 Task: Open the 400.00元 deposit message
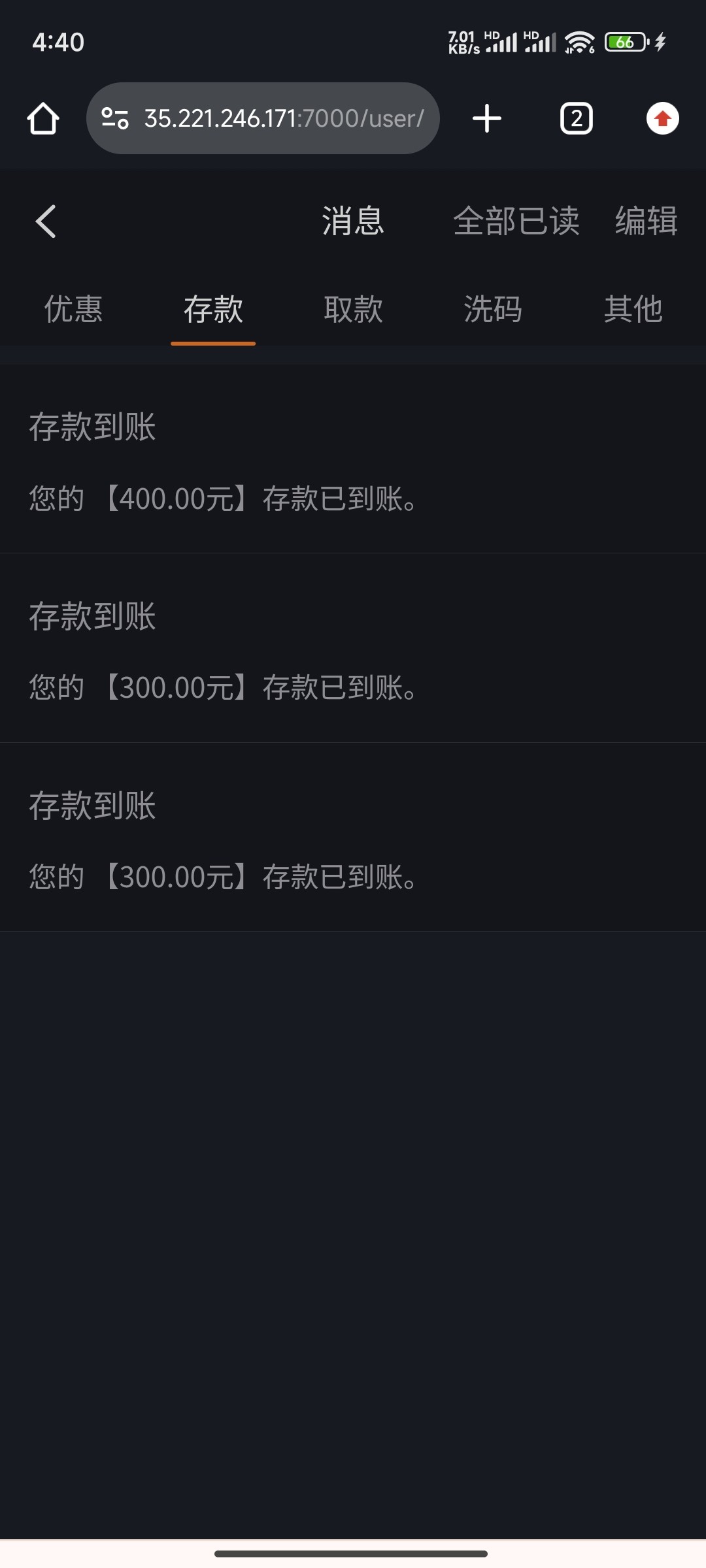(x=353, y=461)
